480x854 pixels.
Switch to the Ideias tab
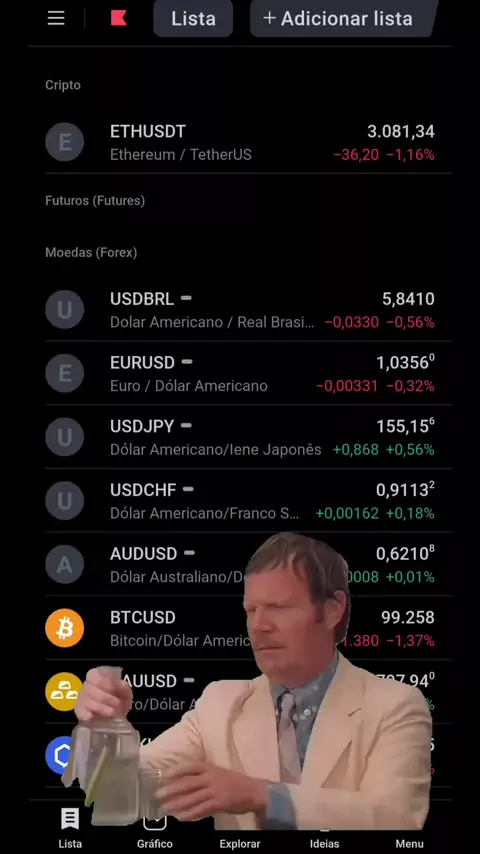(x=325, y=829)
